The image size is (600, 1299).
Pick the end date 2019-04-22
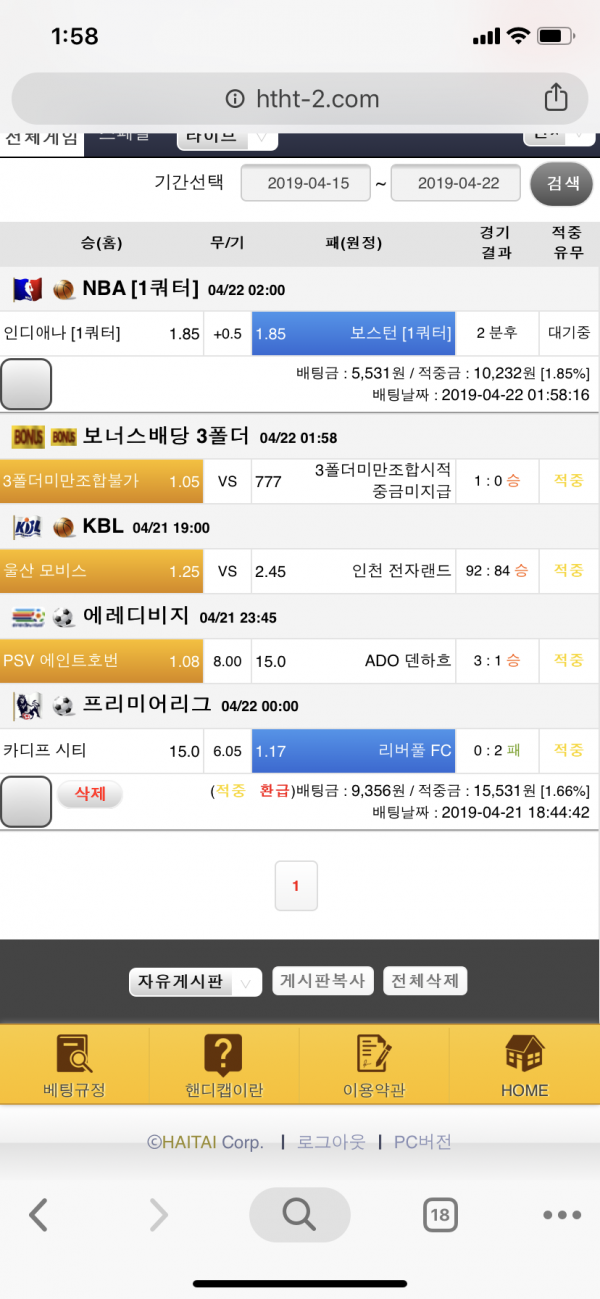(x=455, y=183)
